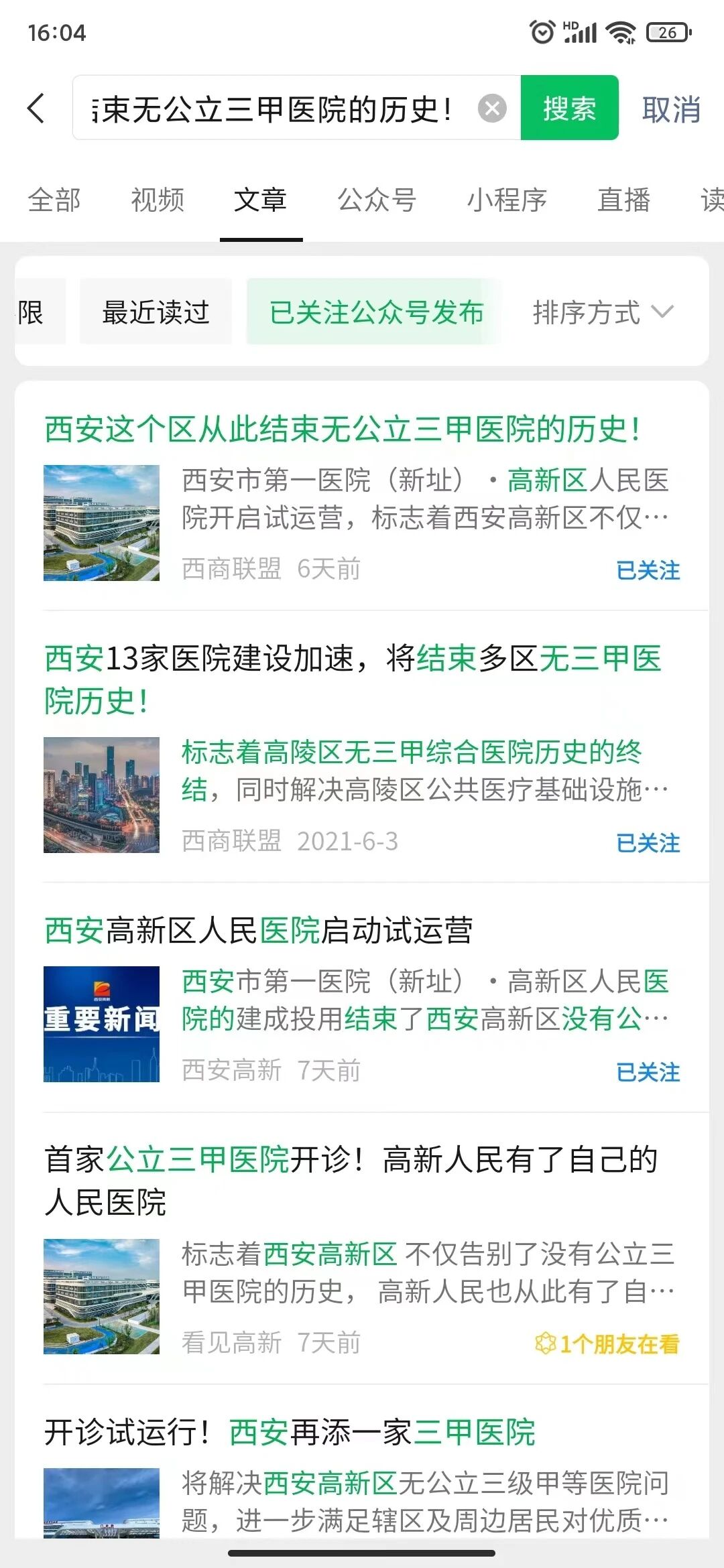Screen dimensions: 724x1568
Task: Go back using the back arrow
Action: 36,109
